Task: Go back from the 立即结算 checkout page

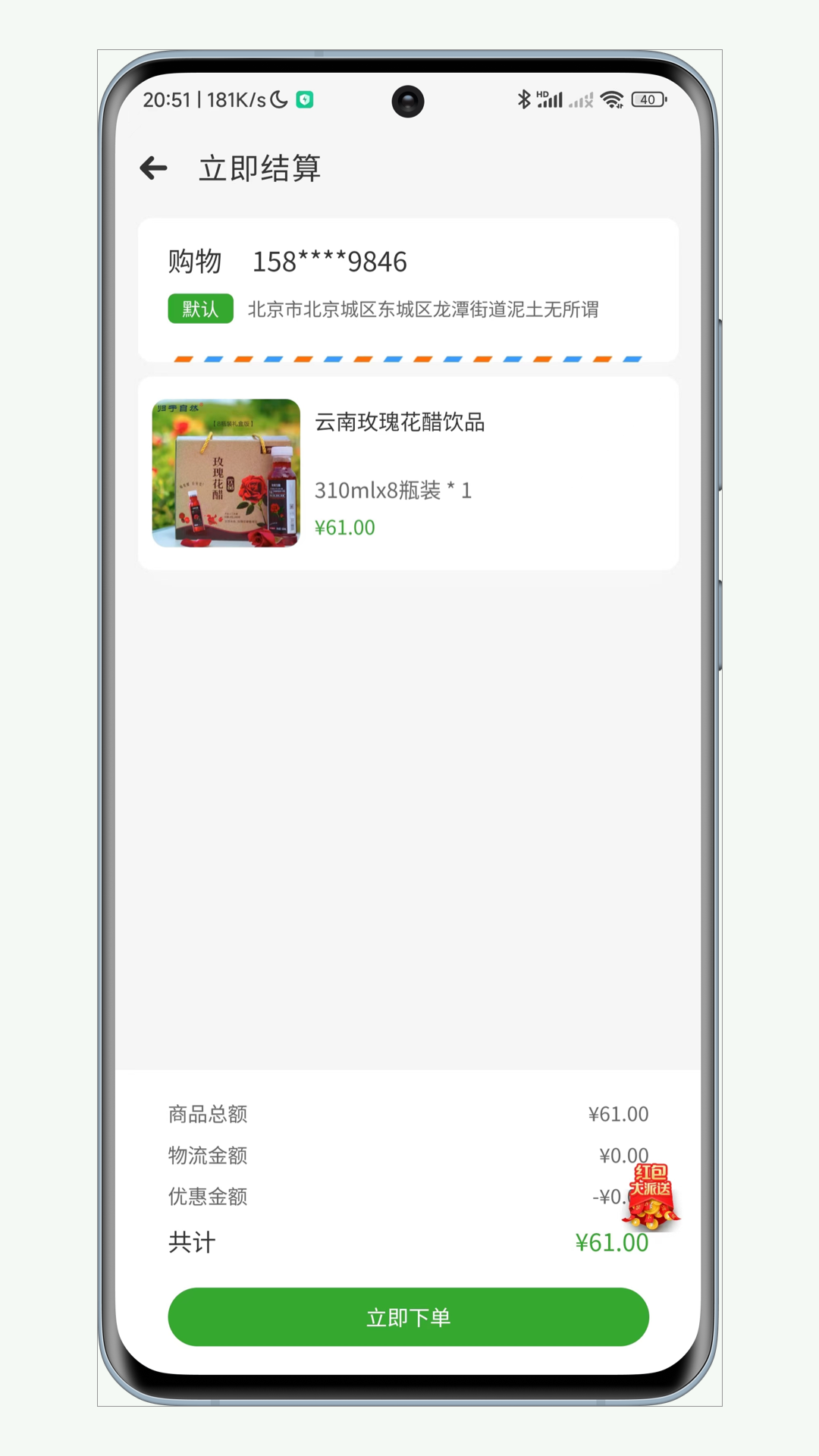Action: point(154,168)
